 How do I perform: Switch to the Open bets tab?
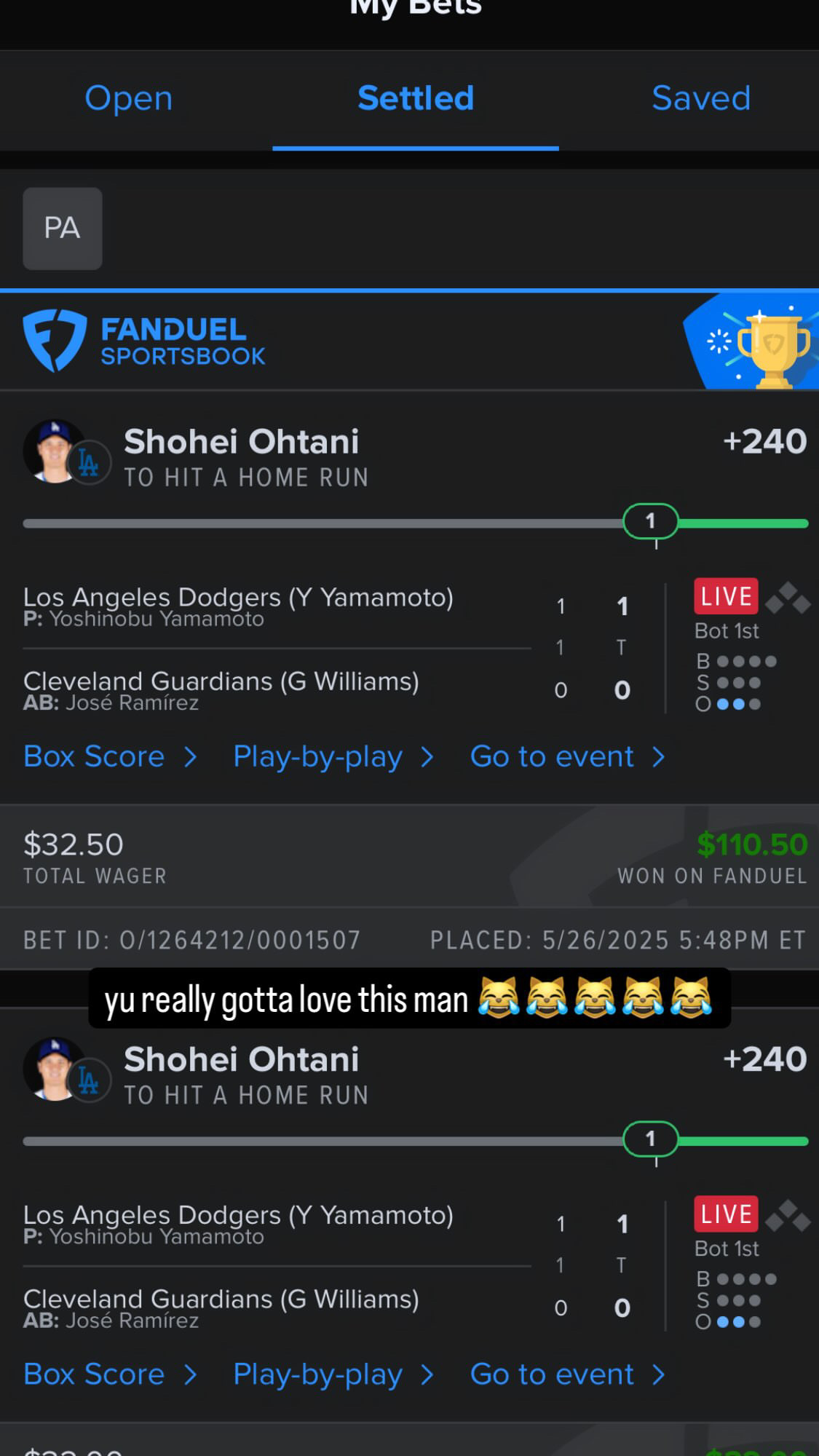(x=129, y=98)
